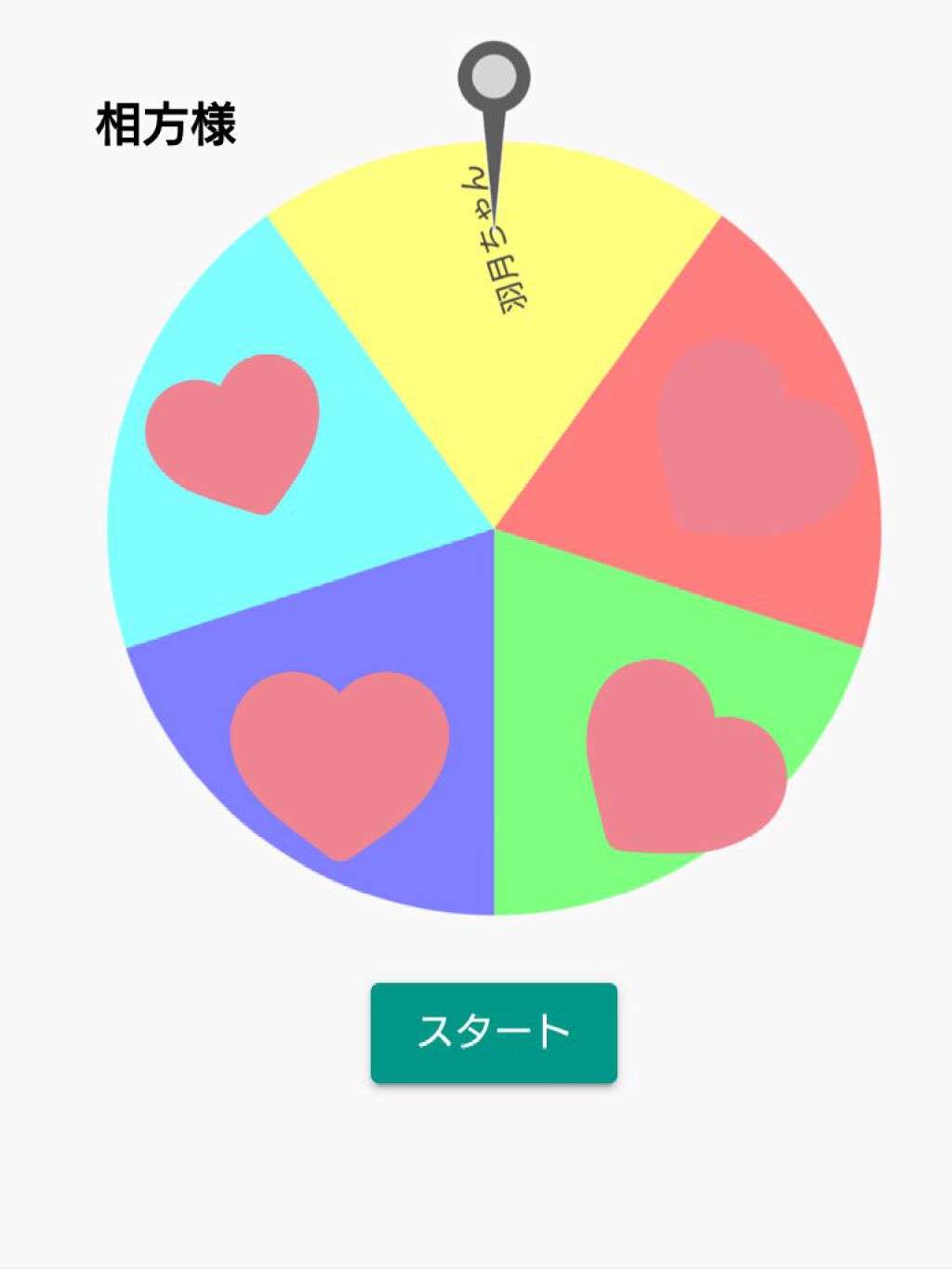Image resolution: width=952 pixels, height=1269 pixels.
Task: Click the 相方様 title text
Action: [x=167, y=121]
